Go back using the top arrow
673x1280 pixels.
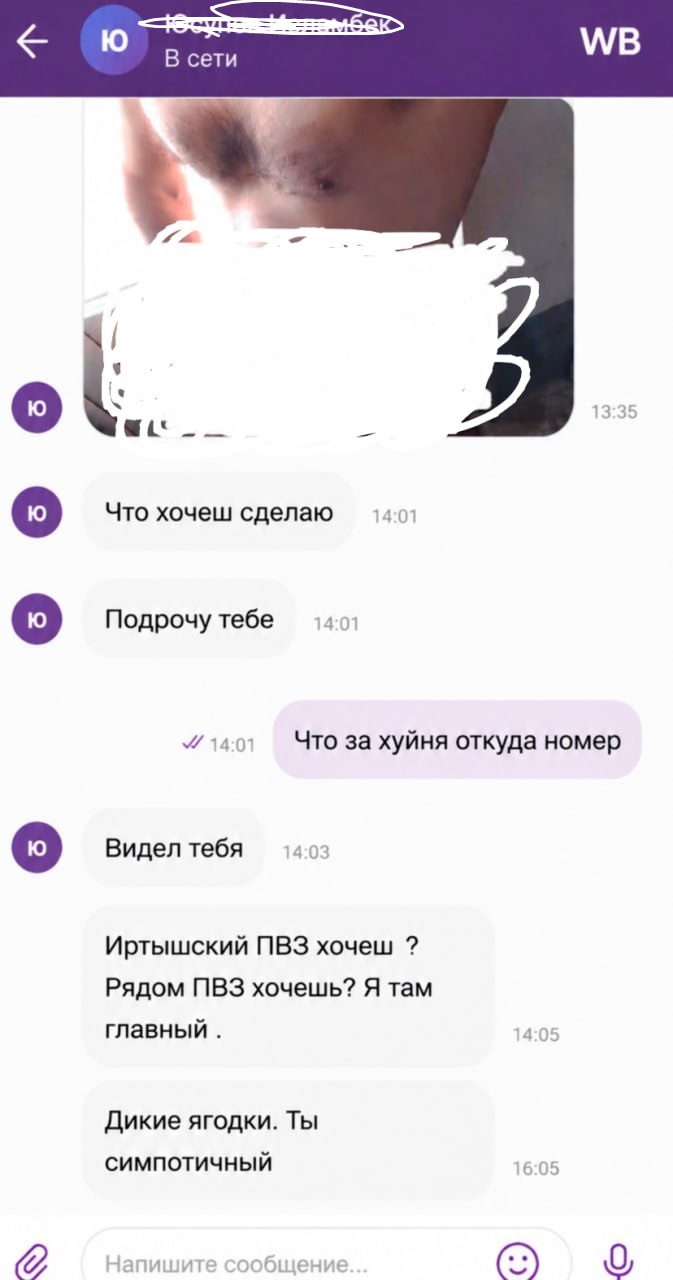(x=32, y=42)
